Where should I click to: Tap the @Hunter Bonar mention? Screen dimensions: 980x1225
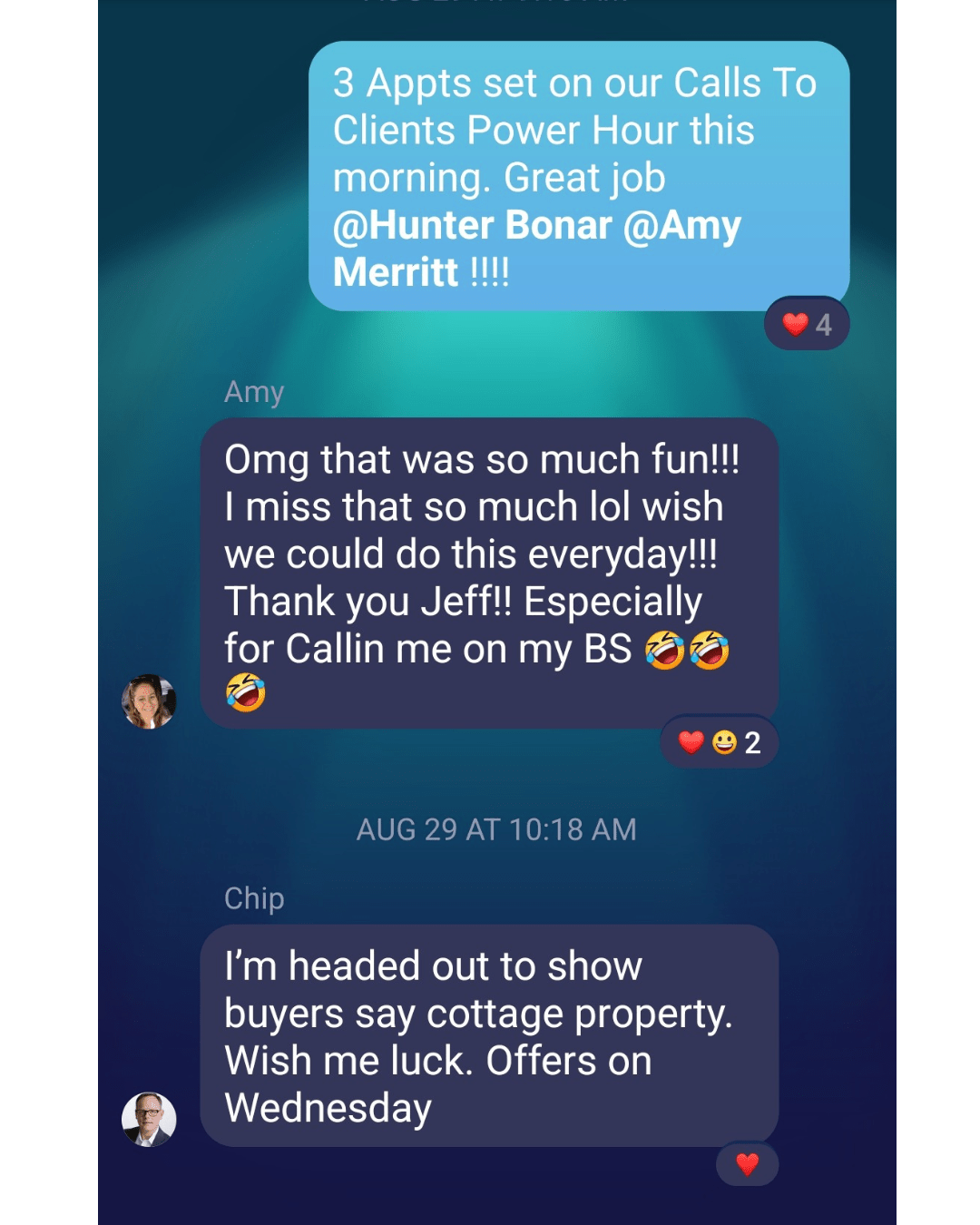[x=472, y=225]
